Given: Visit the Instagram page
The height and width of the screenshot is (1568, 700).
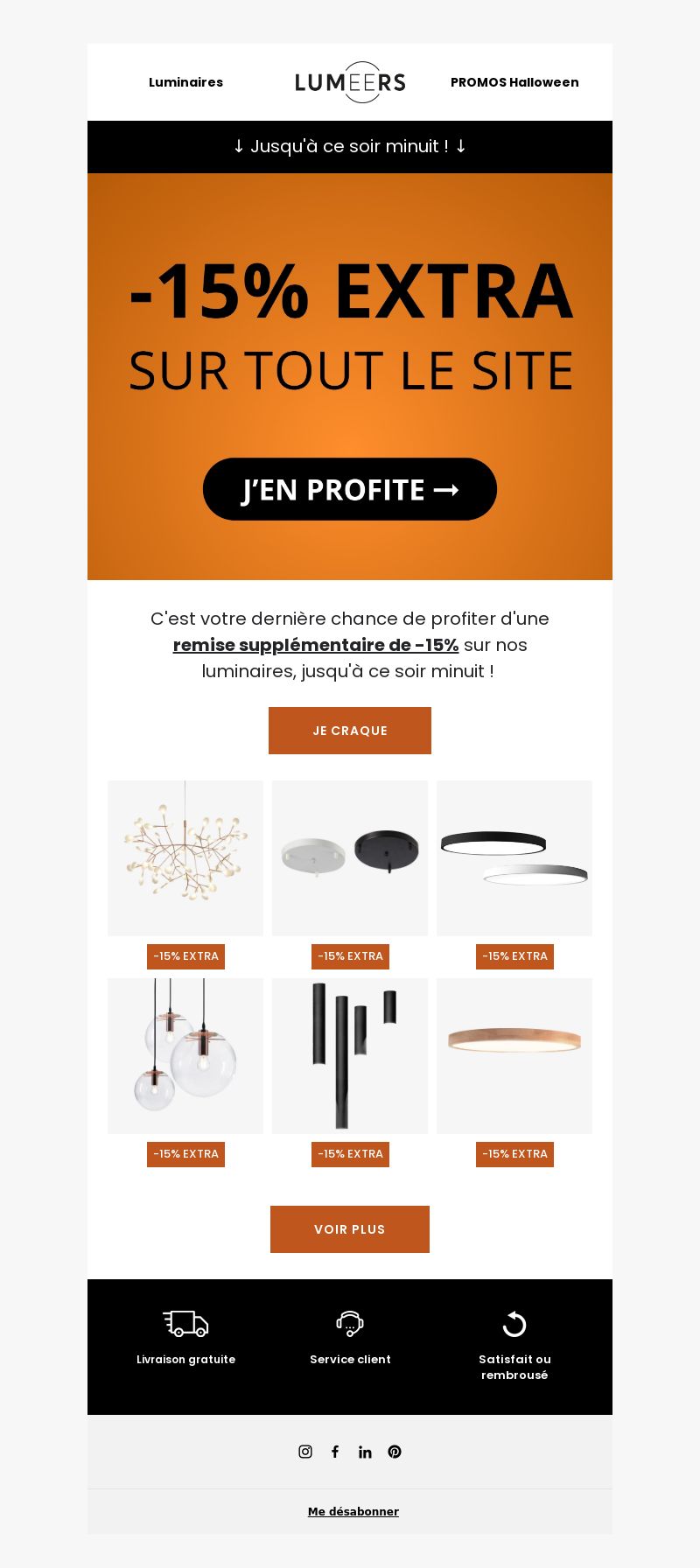Looking at the screenshot, I should pyautogui.click(x=305, y=1452).
